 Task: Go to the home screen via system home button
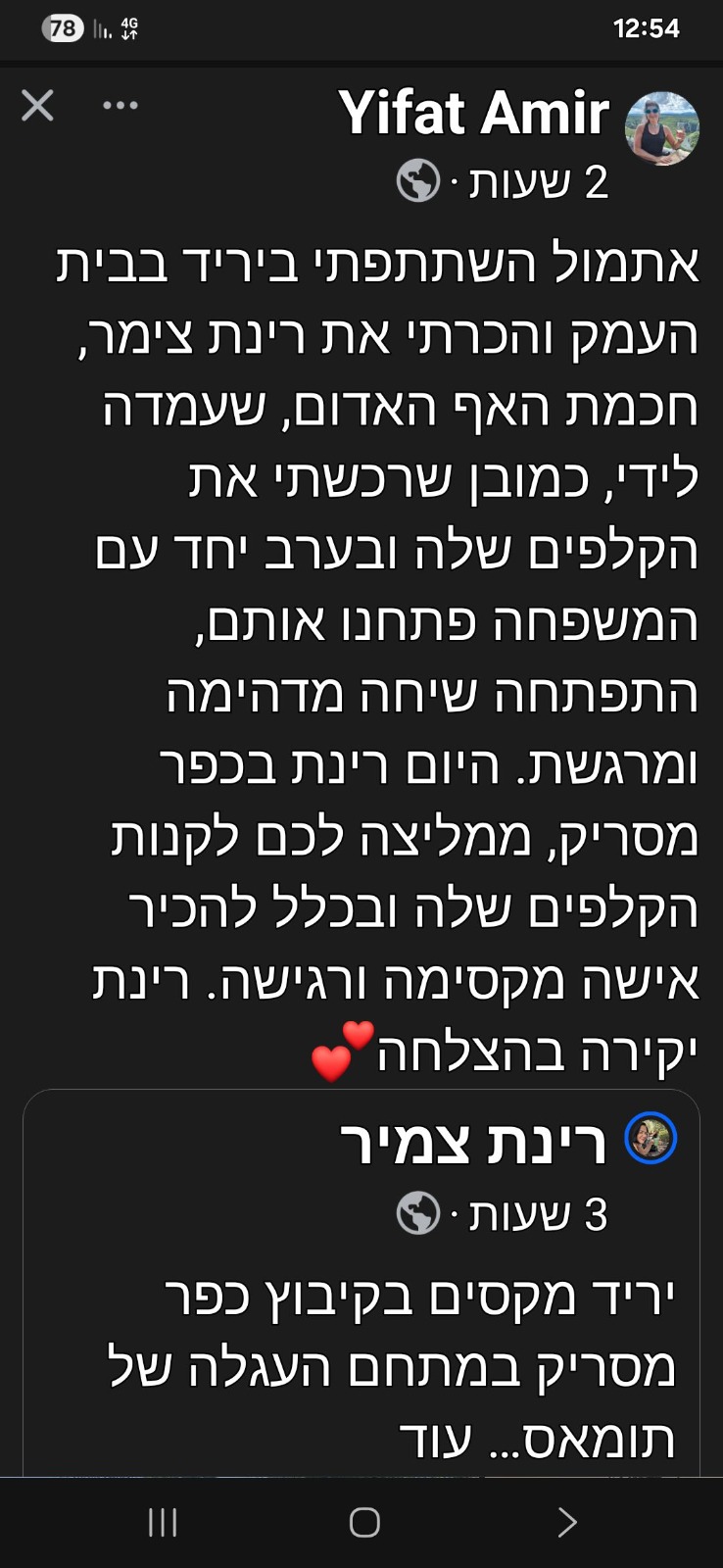pos(364,1522)
